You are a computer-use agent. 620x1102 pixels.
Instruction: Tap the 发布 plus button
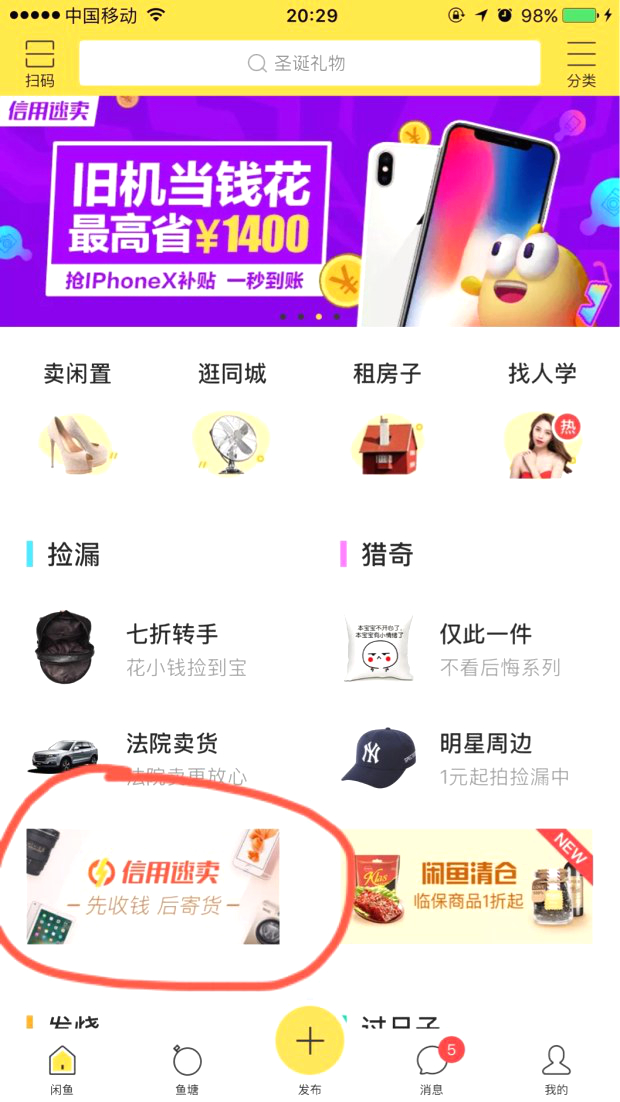(x=310, y=1045)
